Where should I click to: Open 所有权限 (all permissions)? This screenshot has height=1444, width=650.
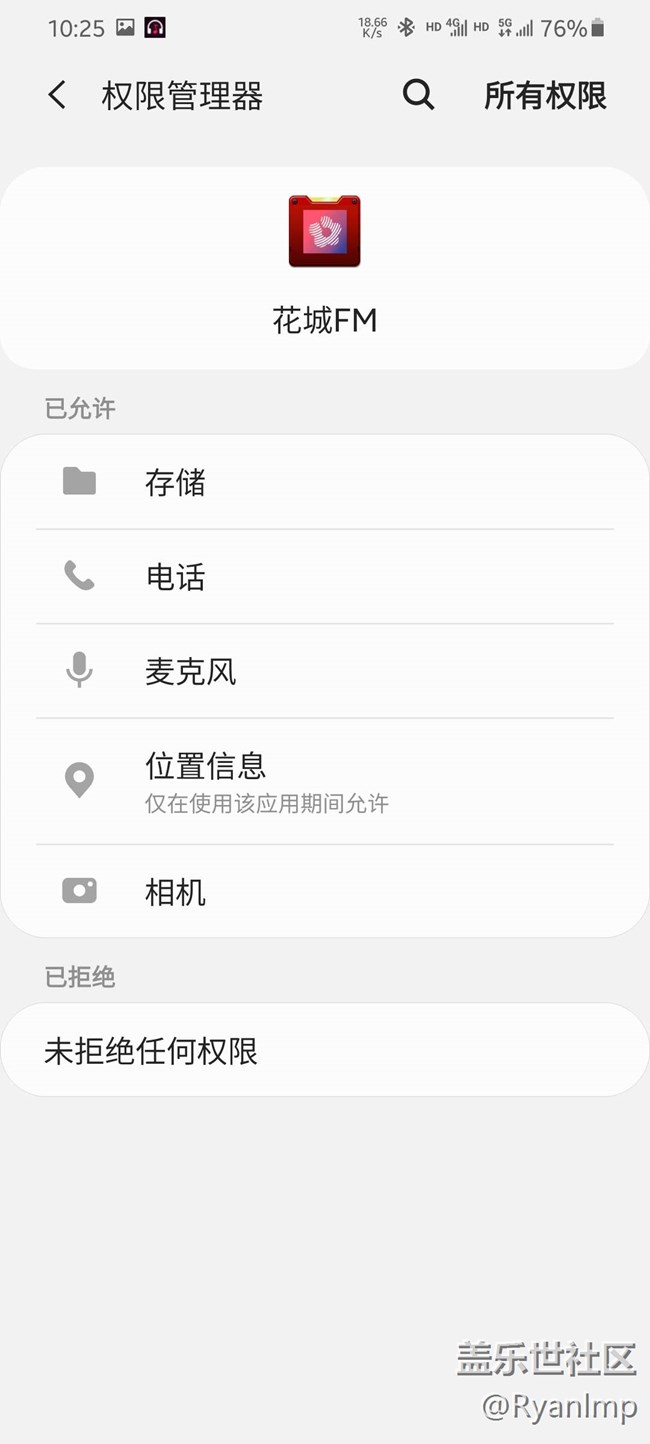tap(545, 96)
